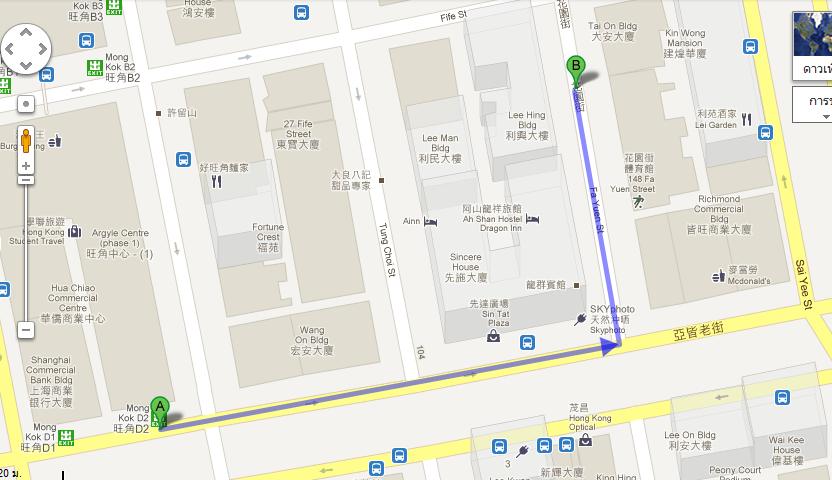Switch to the satellite view thumbnail
The height and width of the screenshot is (480, 832).
[812, 44]
